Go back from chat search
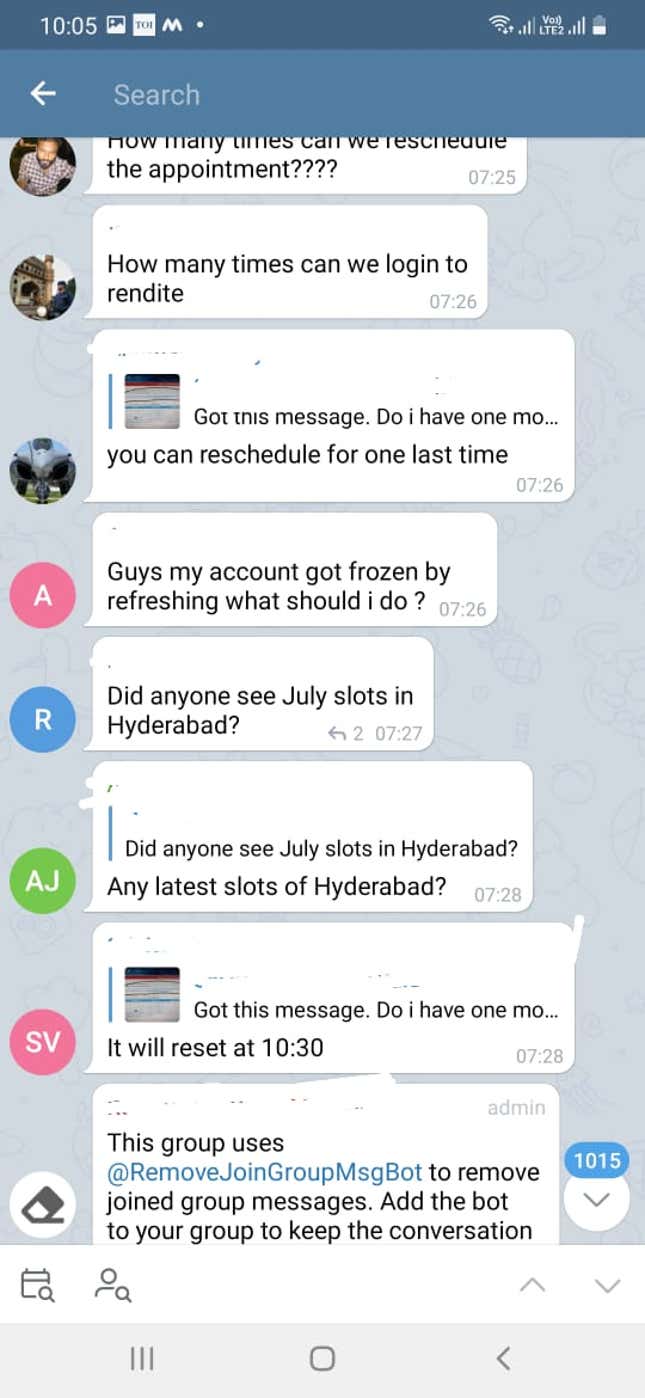The image size is (645, 1398). pyautogui.click(x=43, y=94)
